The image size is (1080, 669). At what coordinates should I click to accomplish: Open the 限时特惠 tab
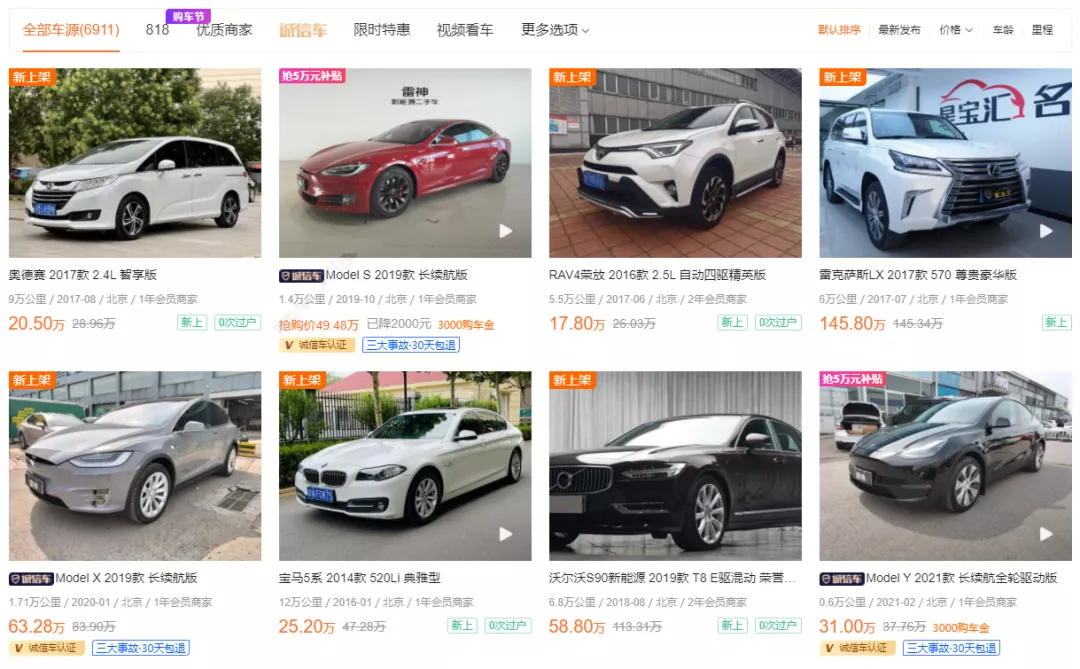382,30
